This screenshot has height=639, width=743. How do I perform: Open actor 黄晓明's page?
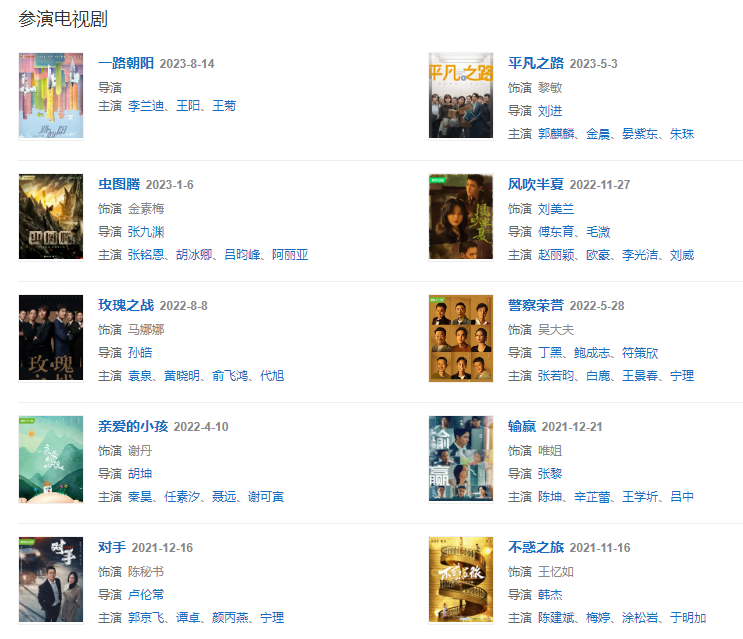(181, 376)
